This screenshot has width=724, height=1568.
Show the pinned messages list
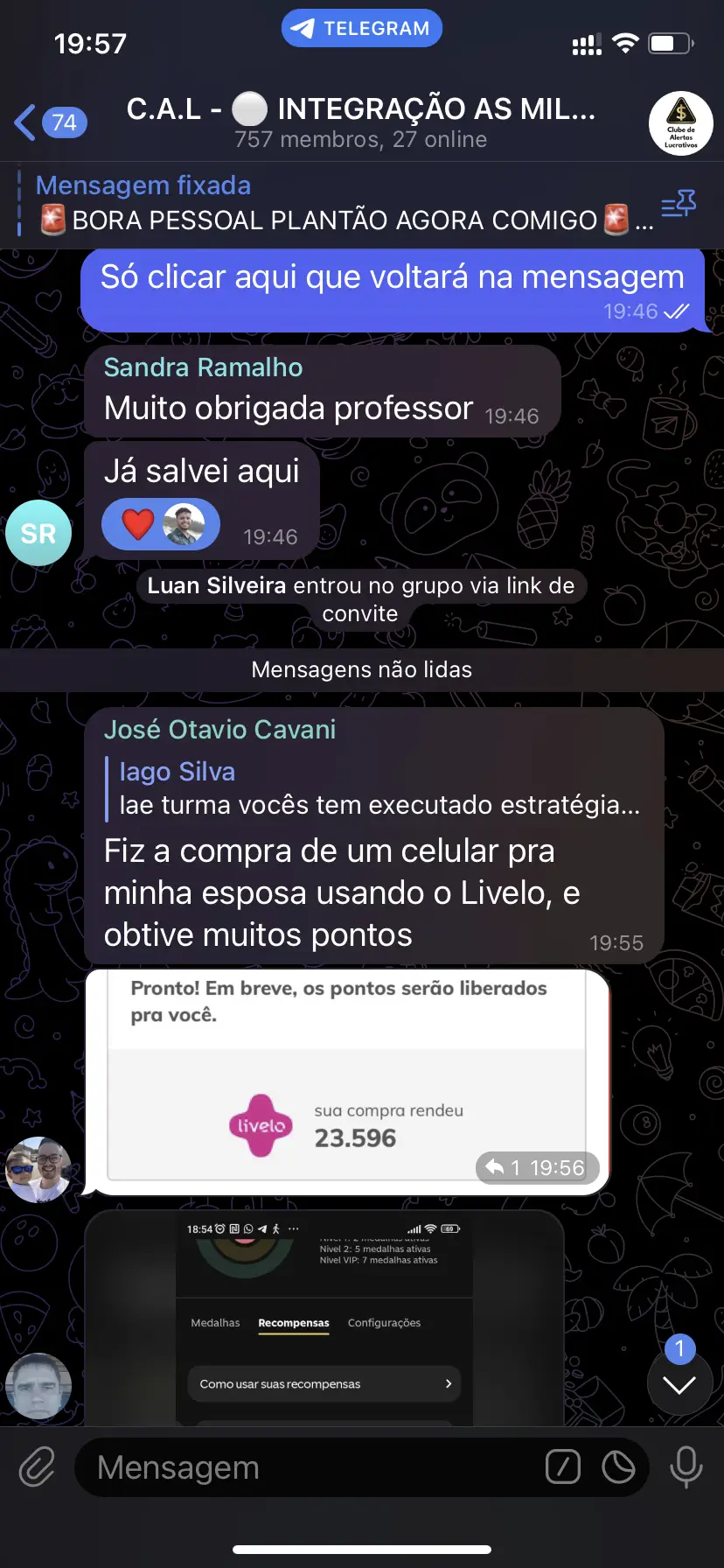(x=678, y=205)
